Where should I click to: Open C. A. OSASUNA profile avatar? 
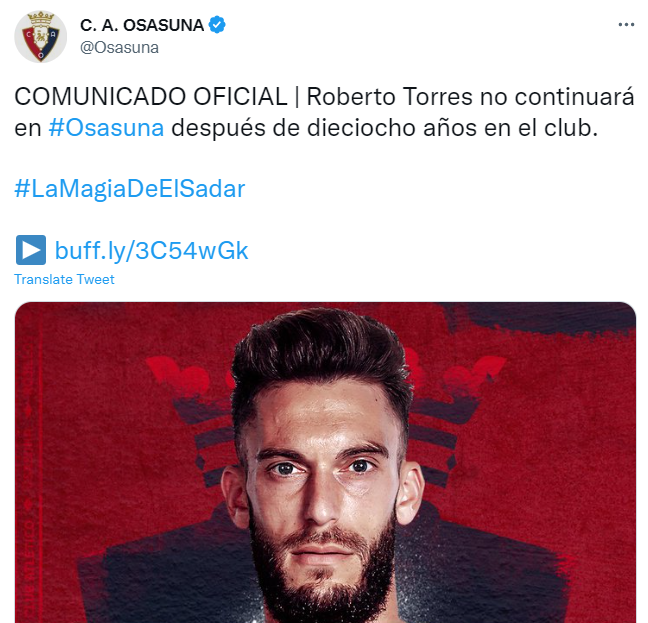(40, 36)
